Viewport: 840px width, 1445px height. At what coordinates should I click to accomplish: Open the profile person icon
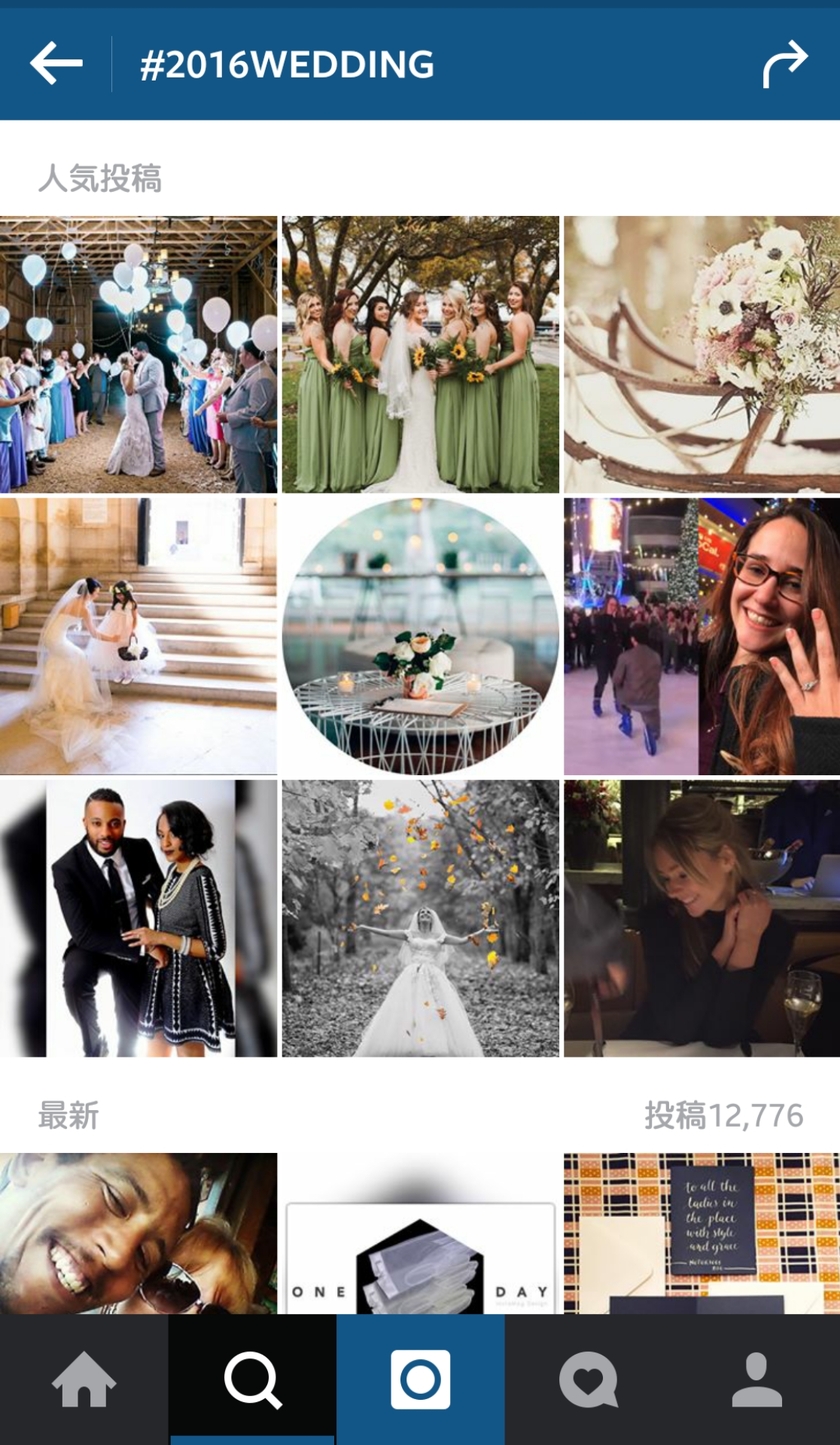point(756,1381)
